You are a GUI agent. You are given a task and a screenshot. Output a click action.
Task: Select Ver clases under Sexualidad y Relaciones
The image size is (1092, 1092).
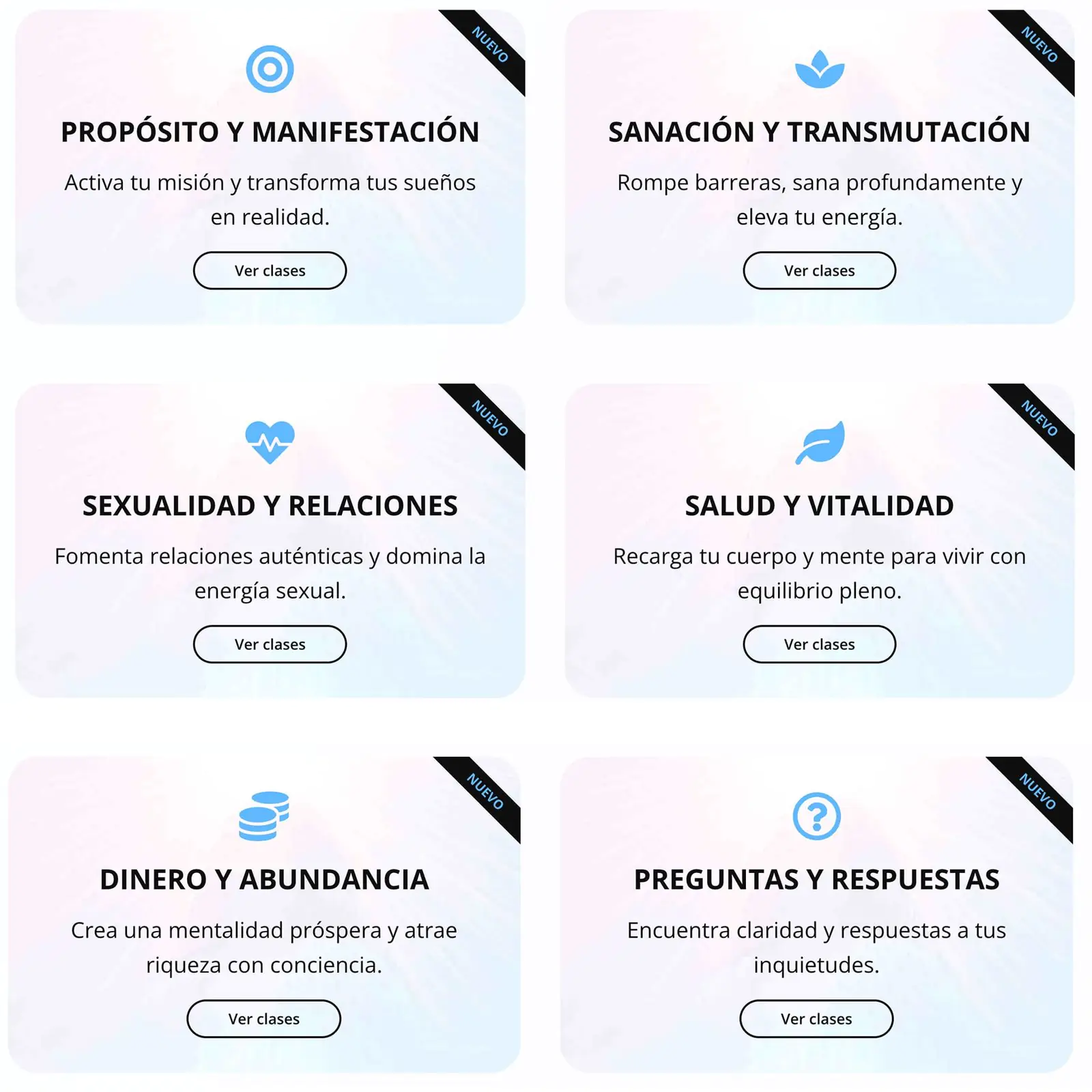click(270, 644)
